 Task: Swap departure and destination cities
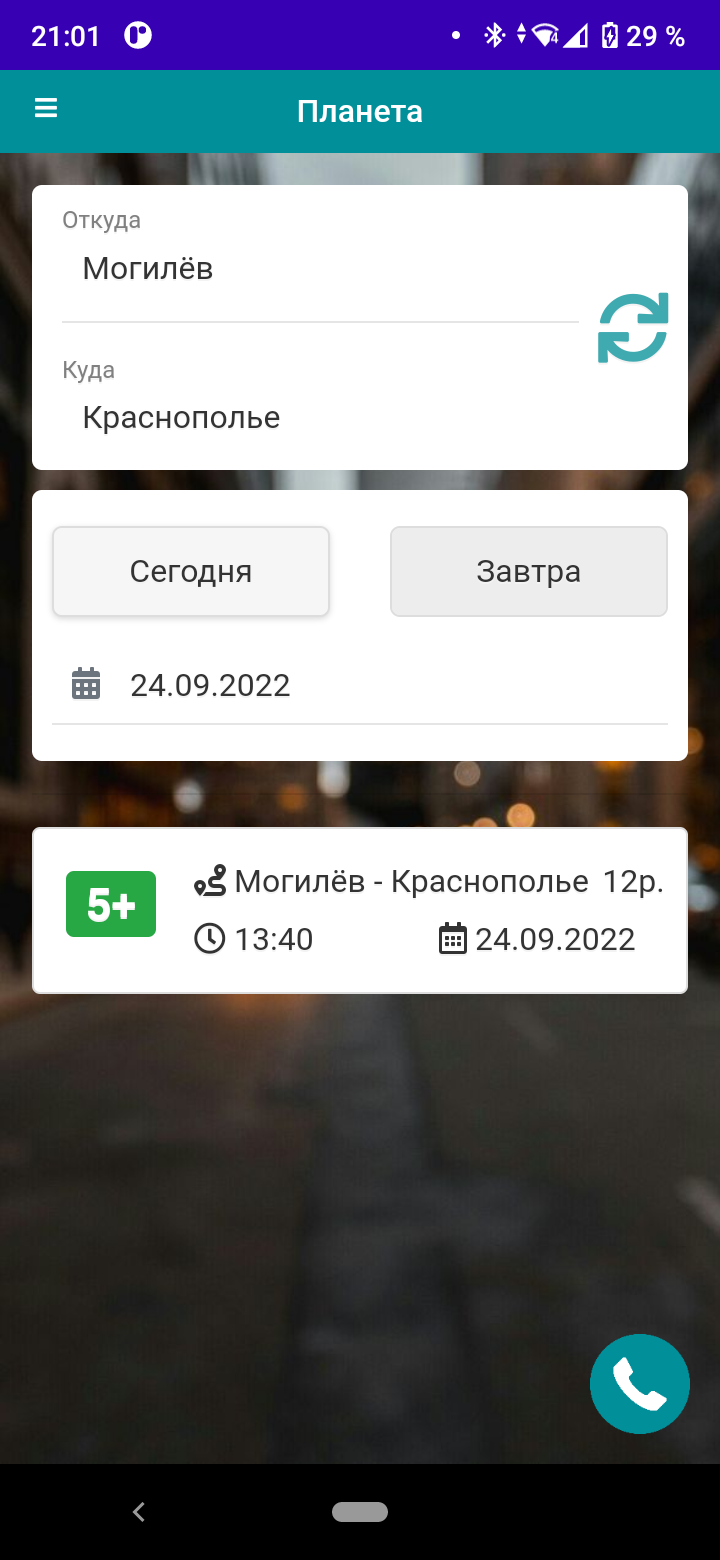[633, 328]
